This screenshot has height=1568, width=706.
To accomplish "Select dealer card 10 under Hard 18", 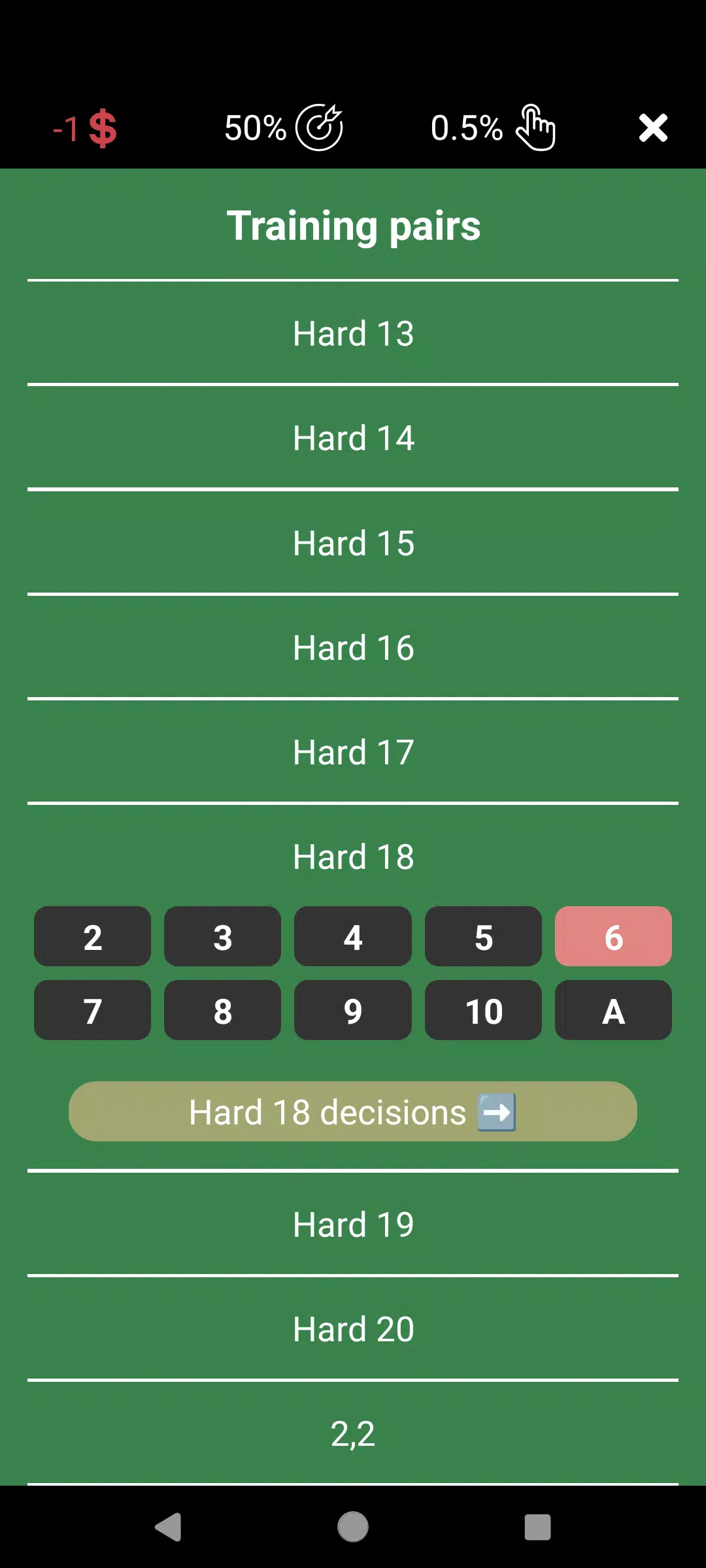I will pos(483,1011).
